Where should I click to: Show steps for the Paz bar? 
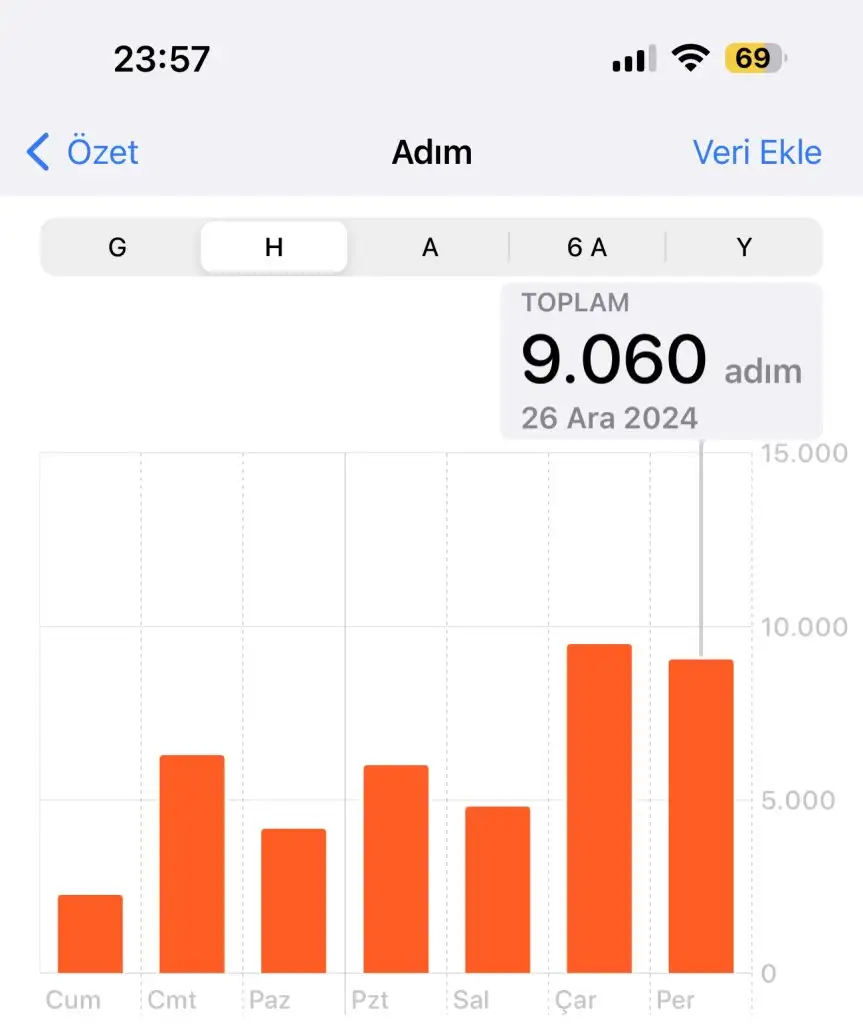pos(294,901)
